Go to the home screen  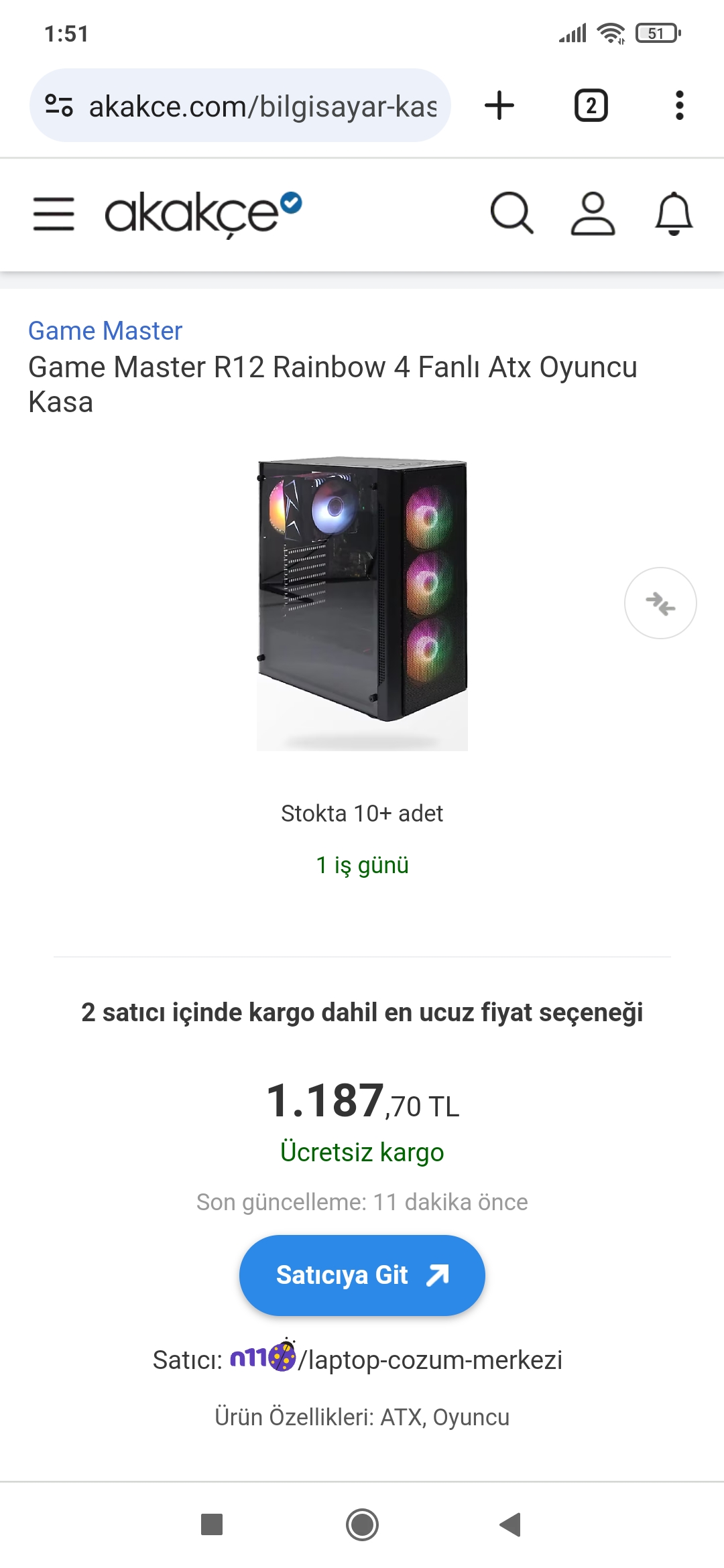[362, 1524]
